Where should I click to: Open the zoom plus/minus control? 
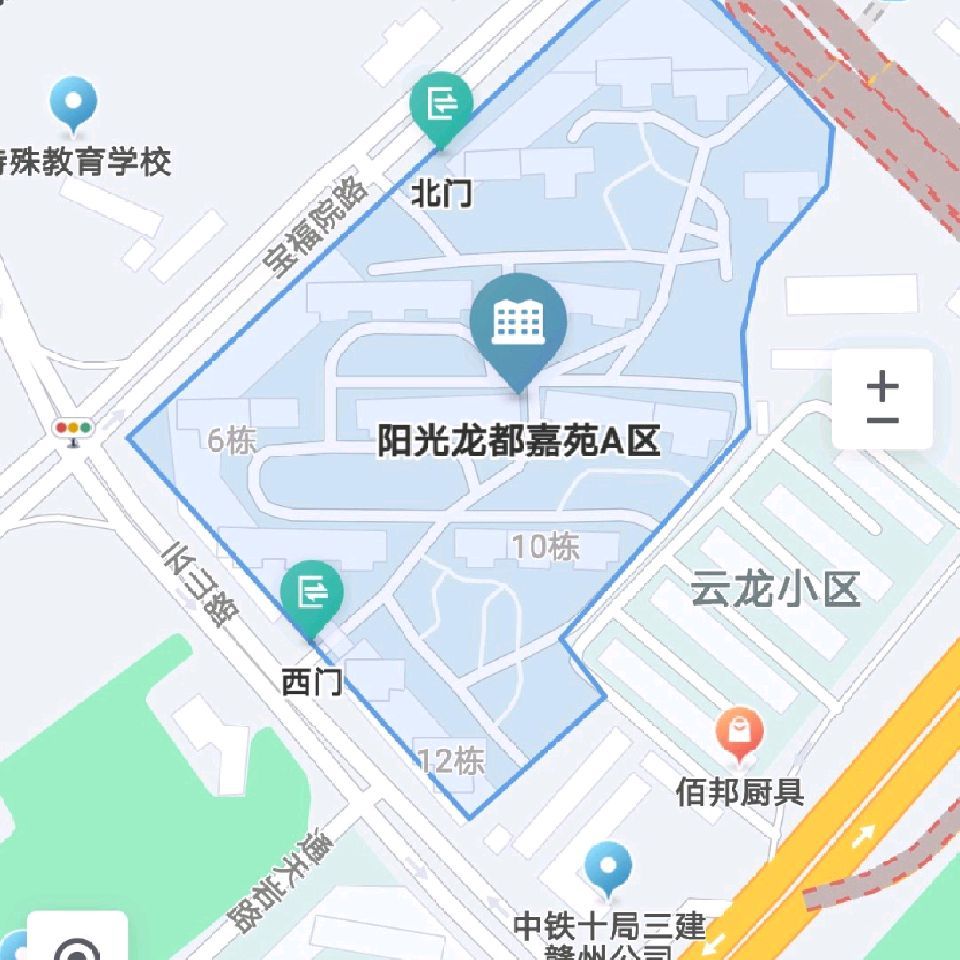tap(882, 399)
